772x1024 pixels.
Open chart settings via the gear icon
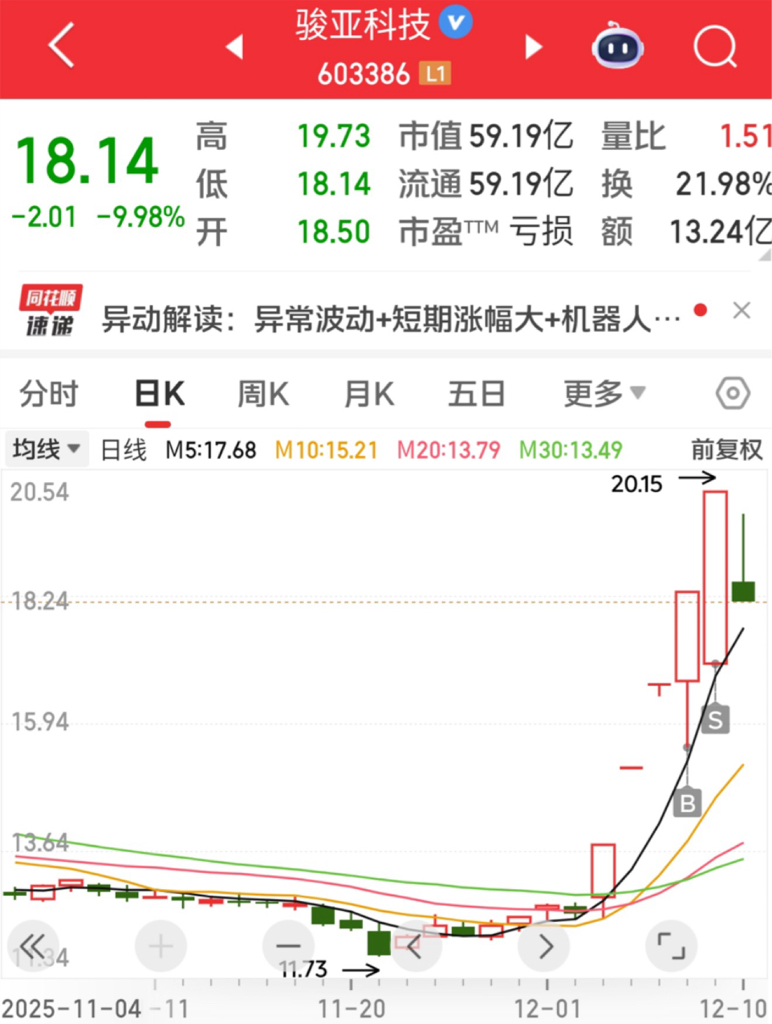coord(733,393)
